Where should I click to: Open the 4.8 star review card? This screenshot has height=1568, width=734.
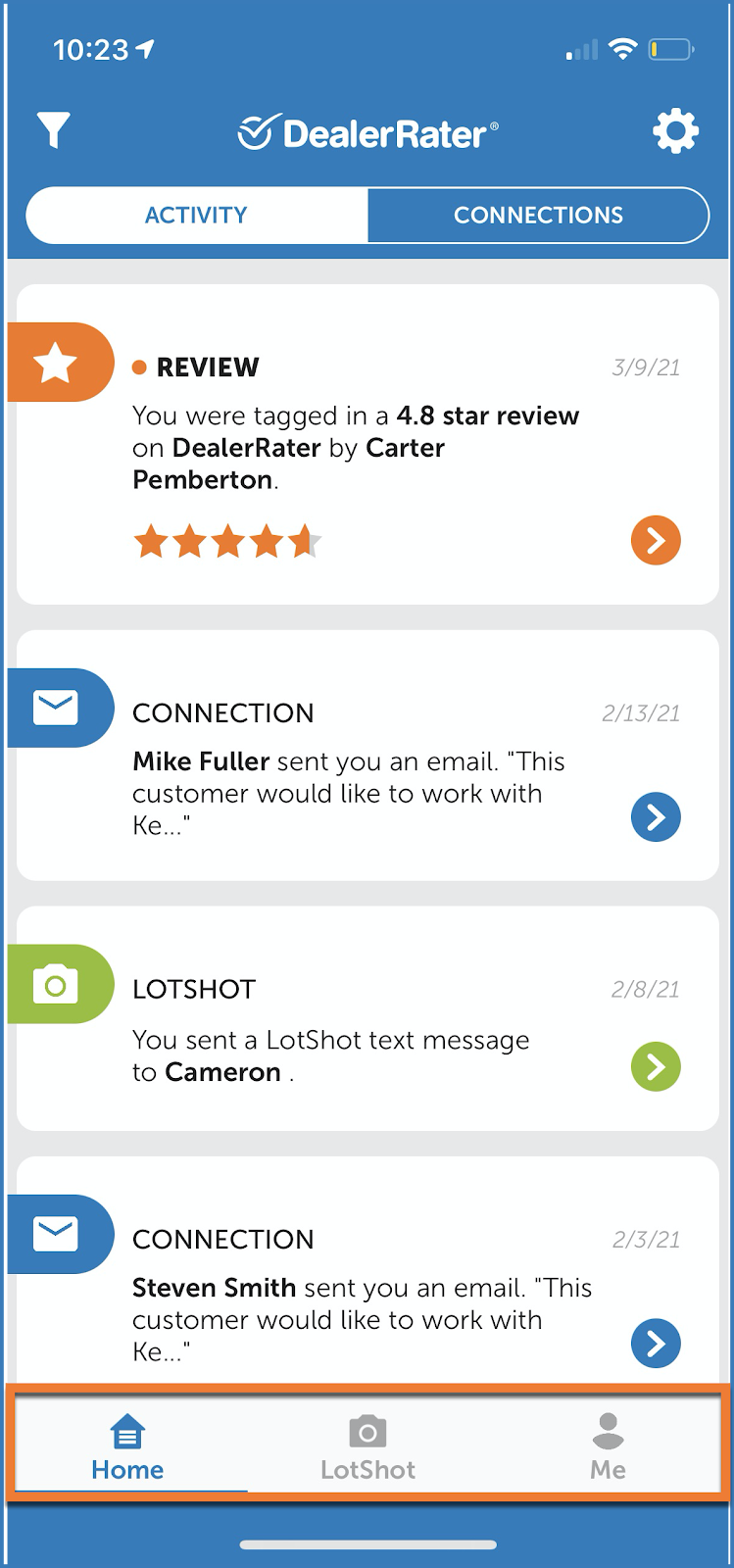367,446
